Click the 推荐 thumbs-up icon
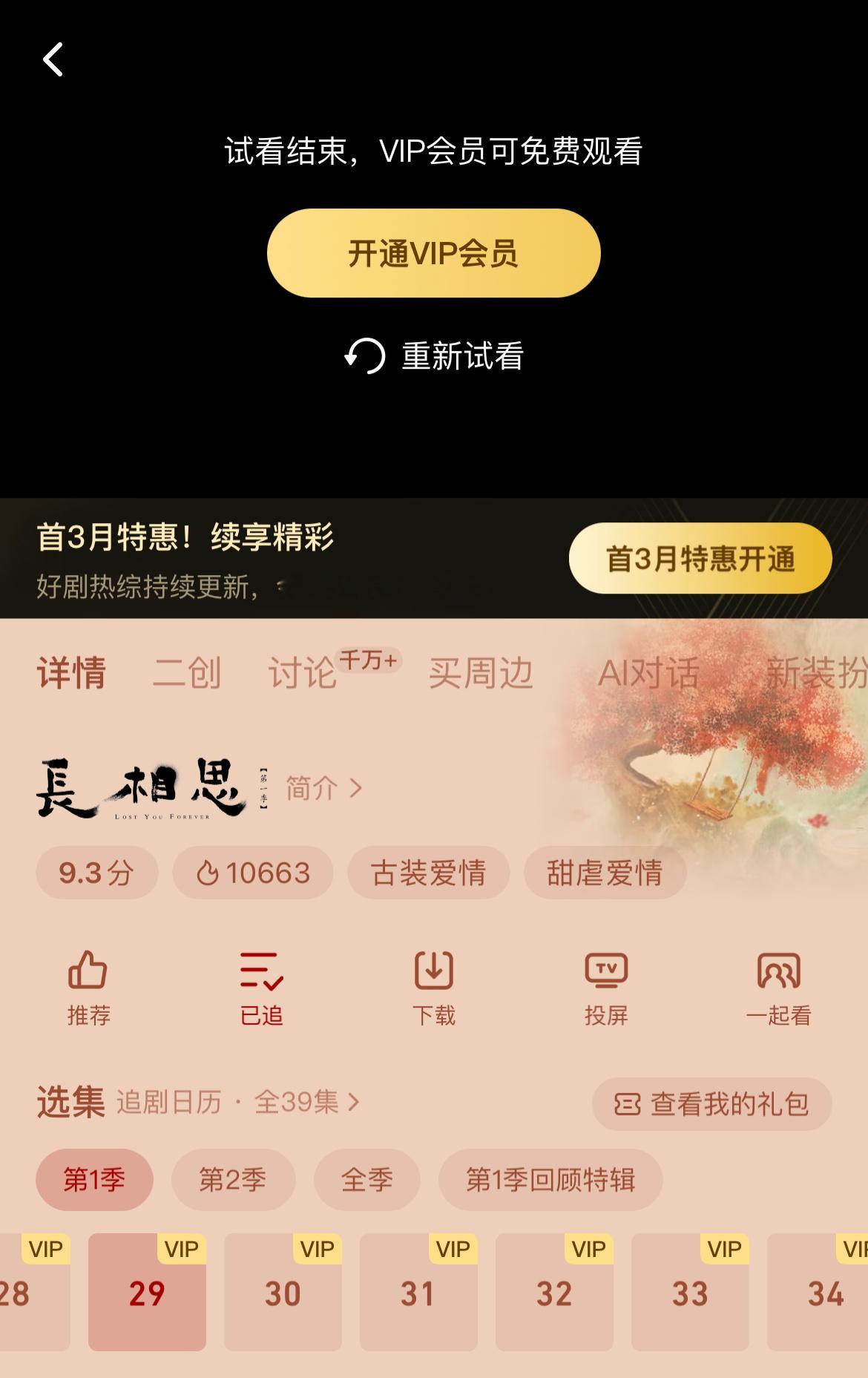The height and width of the screenshot is (1378, 868). coord(86,971)
